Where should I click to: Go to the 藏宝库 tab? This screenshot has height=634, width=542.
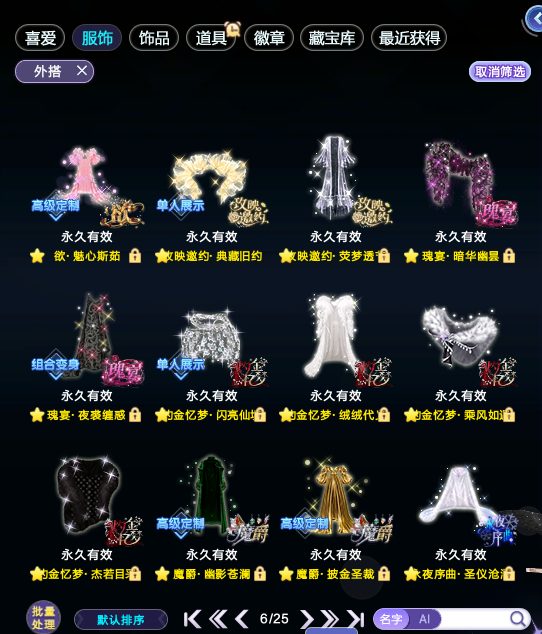pos(332,38)
